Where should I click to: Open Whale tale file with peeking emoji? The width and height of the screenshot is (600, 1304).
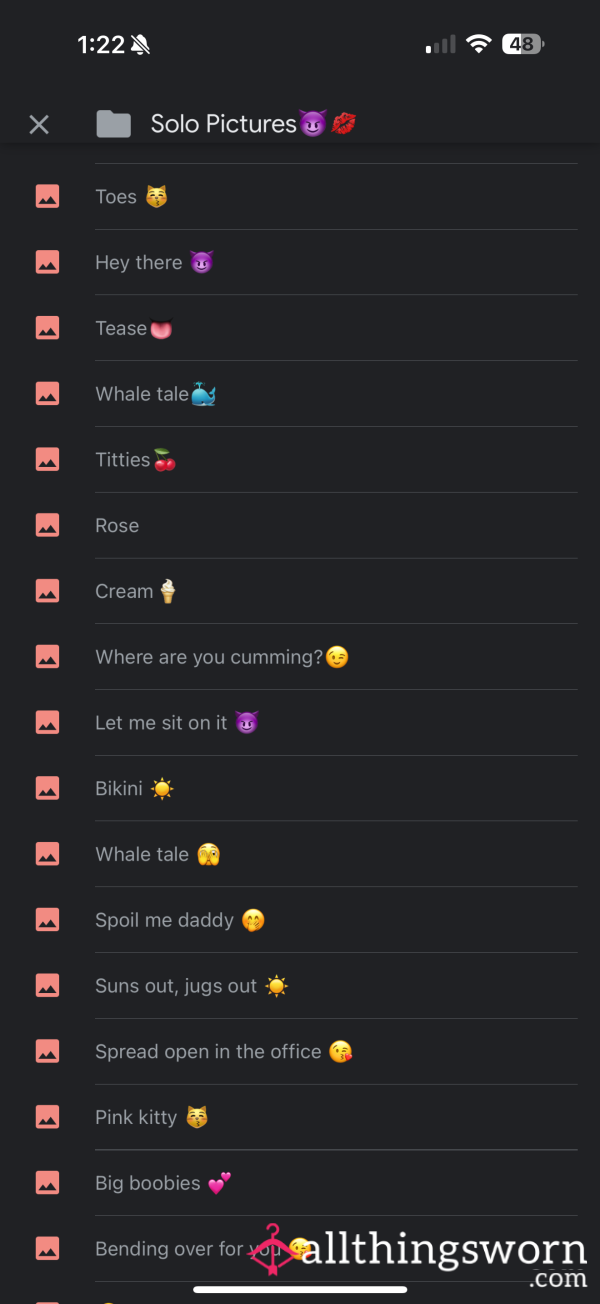[157, 855]
